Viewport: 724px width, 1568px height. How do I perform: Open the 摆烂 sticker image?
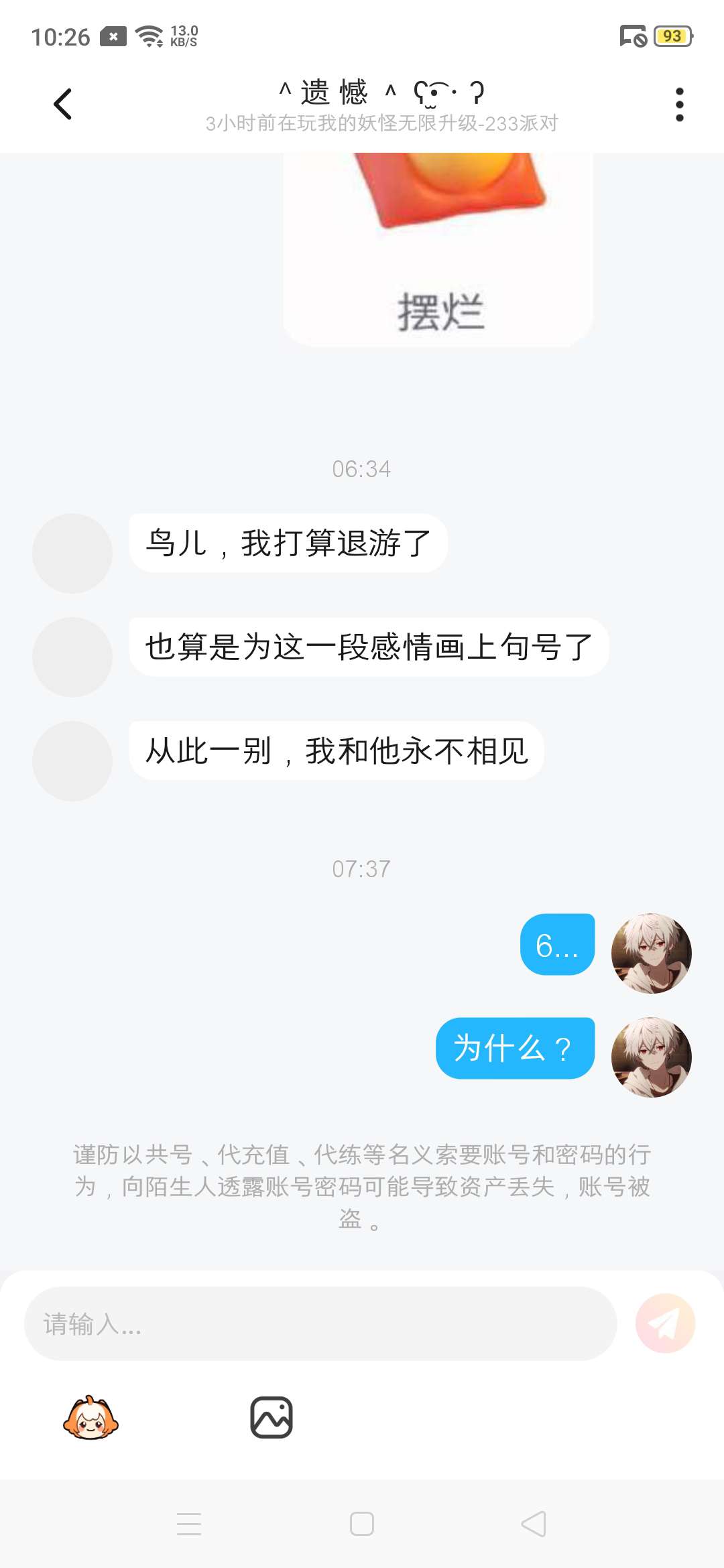(438, 248)
